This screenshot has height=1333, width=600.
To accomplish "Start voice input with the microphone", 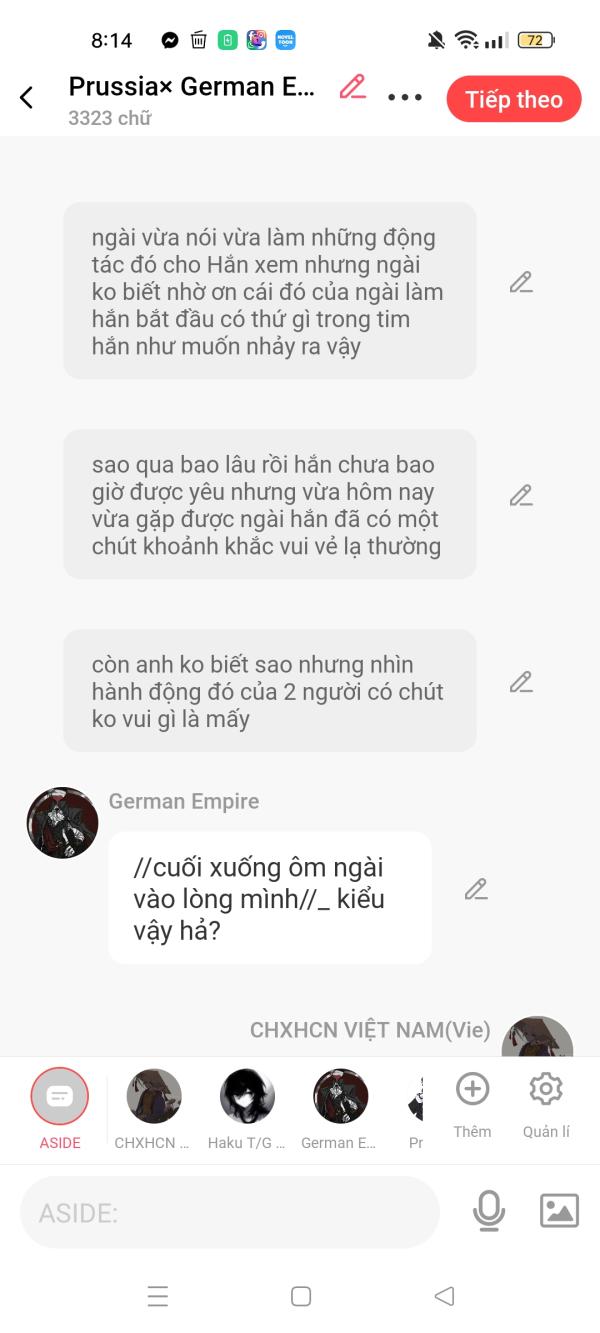I will click(489, 1211).
